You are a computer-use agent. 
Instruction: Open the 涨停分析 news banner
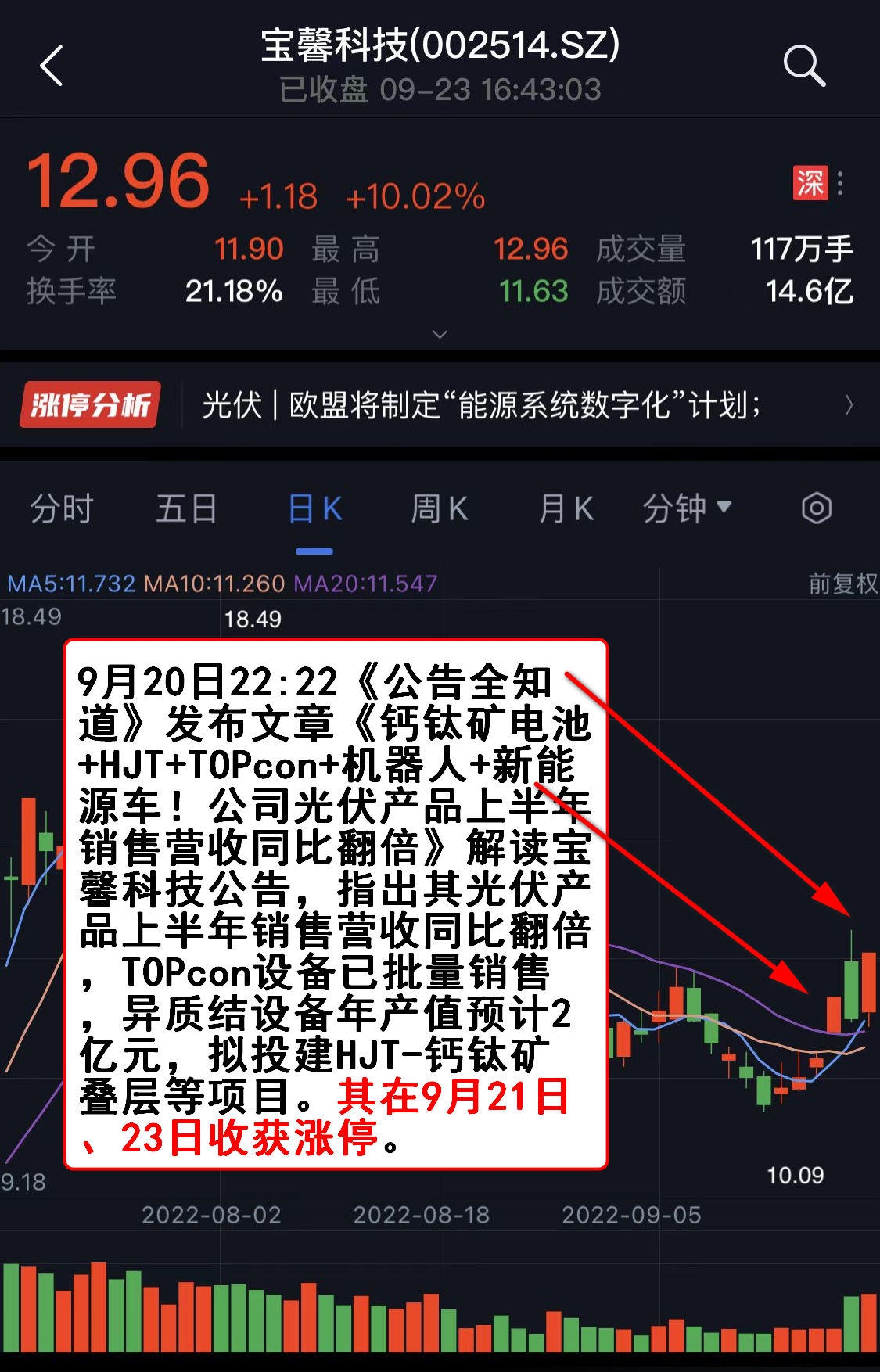[438, 405]
